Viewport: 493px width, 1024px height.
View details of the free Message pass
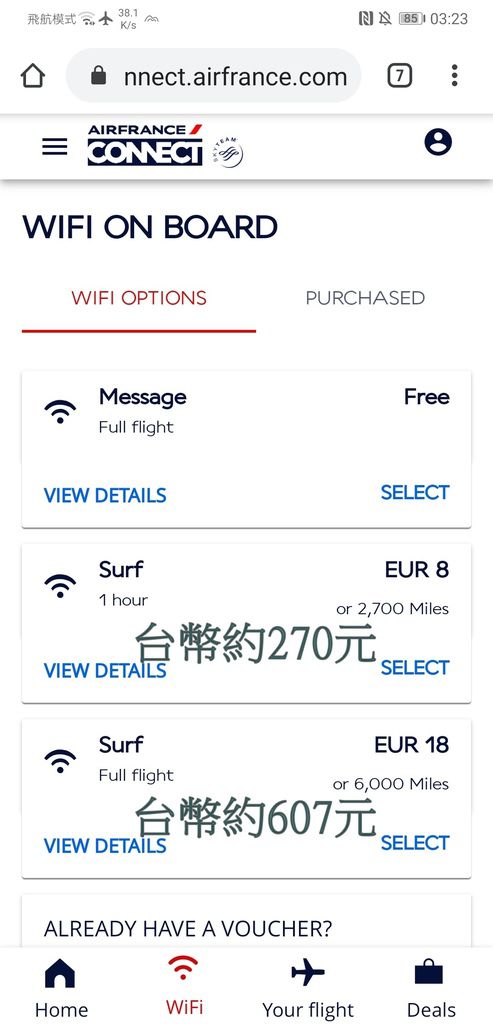click(x=105, y=496)
